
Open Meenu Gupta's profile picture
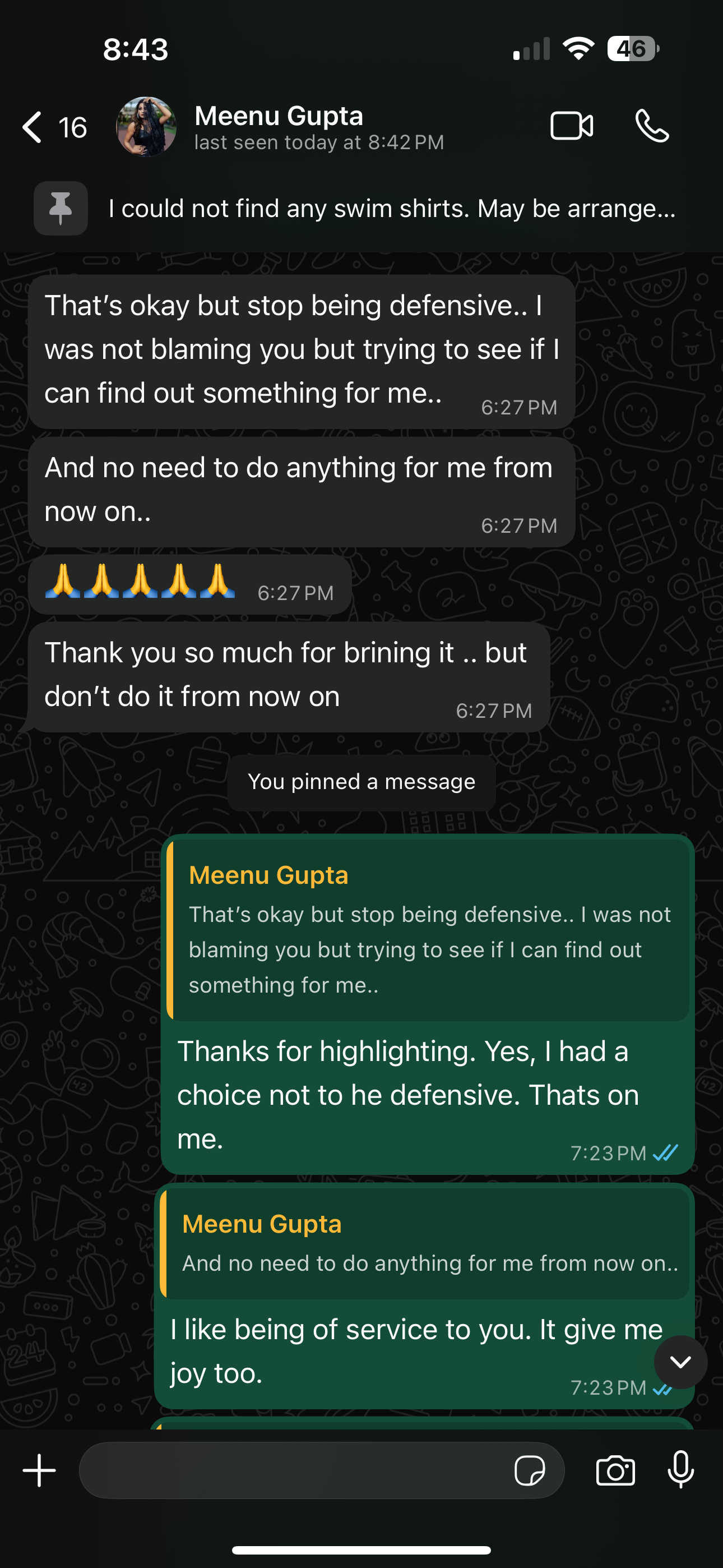pos(146,127)
